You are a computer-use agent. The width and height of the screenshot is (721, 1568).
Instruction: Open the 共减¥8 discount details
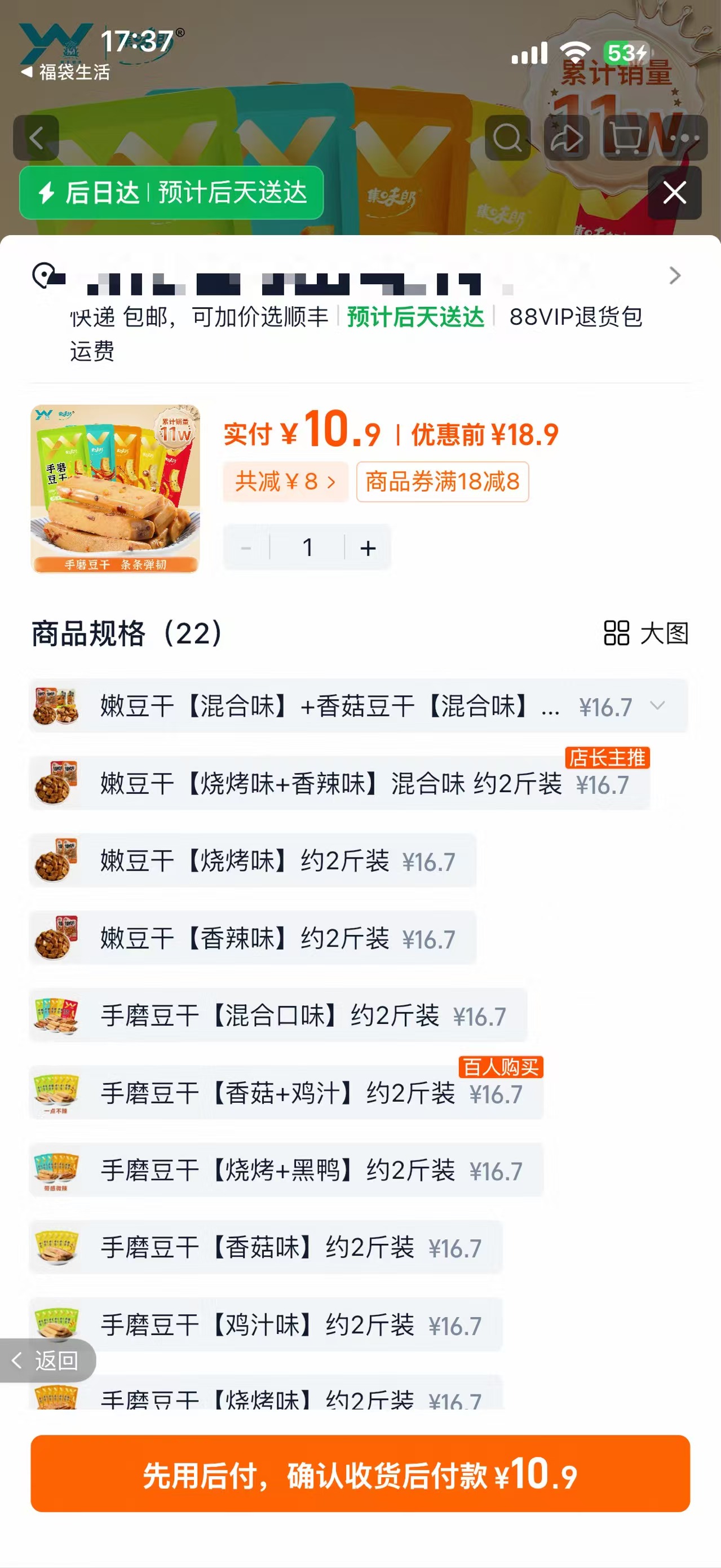click(285, 482)
